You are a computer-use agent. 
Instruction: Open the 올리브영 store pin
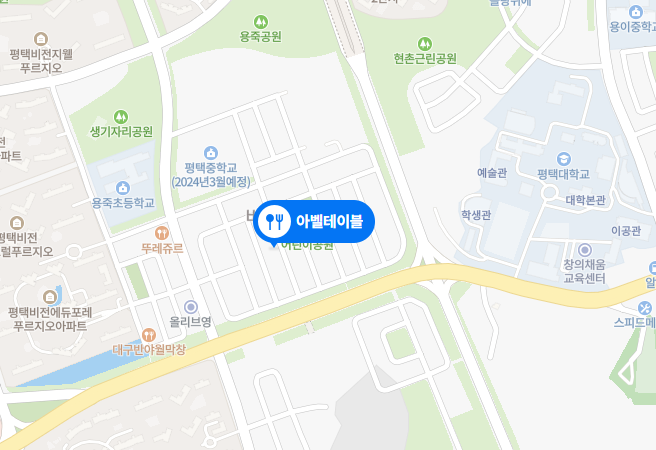point(190,307)
